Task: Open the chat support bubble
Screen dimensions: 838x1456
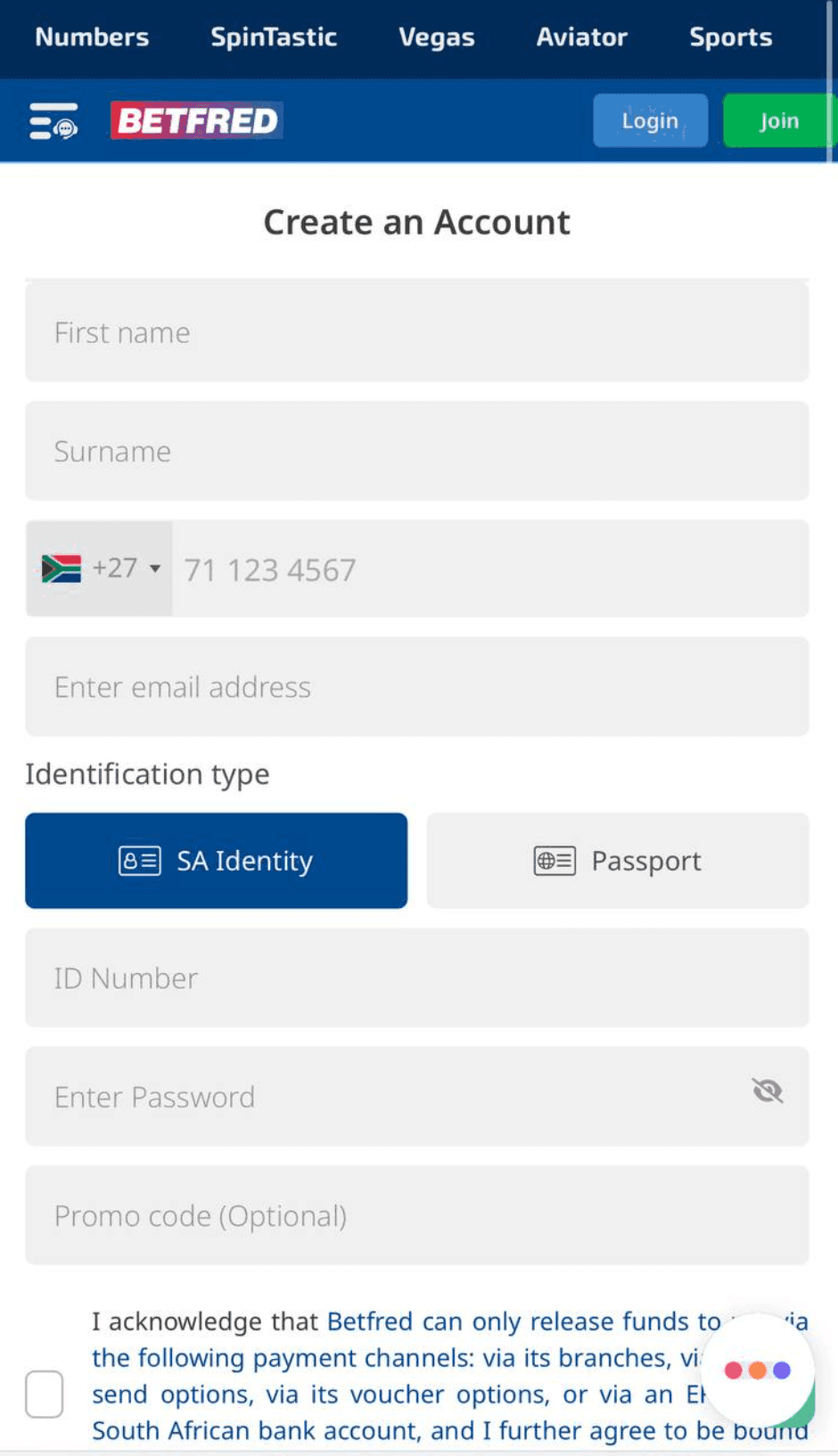Action: coord(757,1370)
